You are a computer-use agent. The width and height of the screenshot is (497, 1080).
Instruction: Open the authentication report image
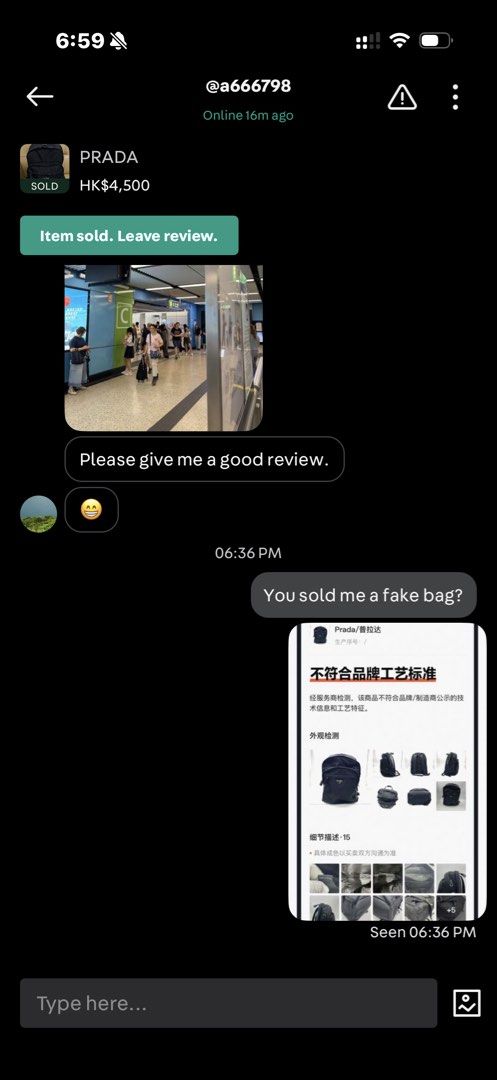pyautogui.click(x=388, y=771)
